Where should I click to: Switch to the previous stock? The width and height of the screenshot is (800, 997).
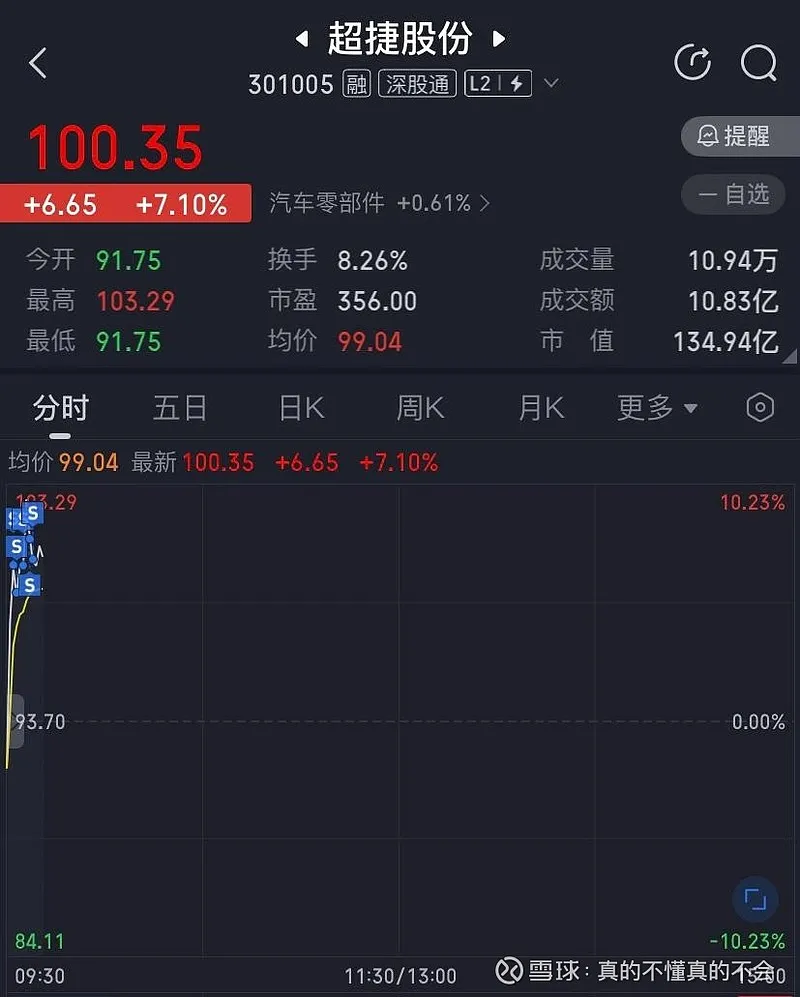pos(301,40)
